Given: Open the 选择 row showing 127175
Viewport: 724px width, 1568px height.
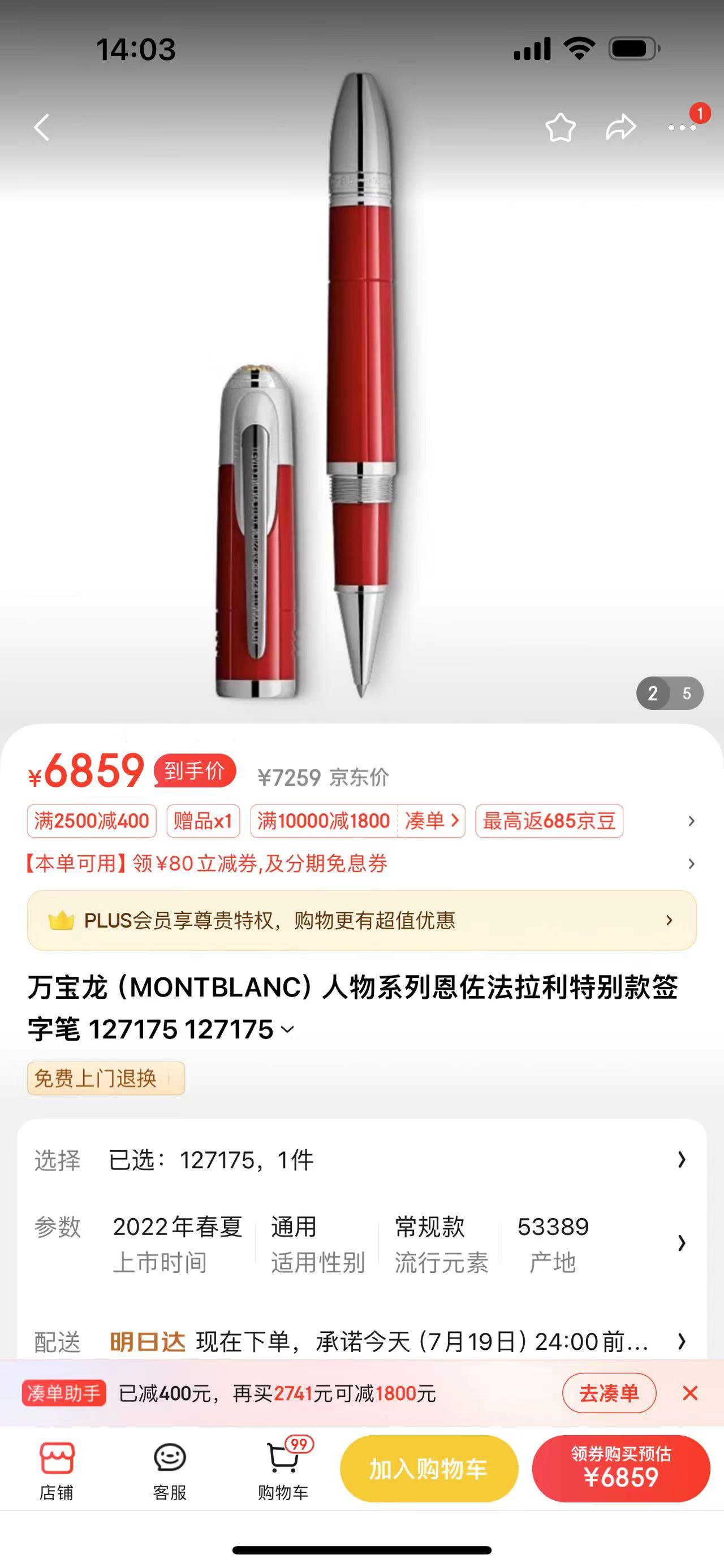Looking at the screenshot, I should 361,1160.
